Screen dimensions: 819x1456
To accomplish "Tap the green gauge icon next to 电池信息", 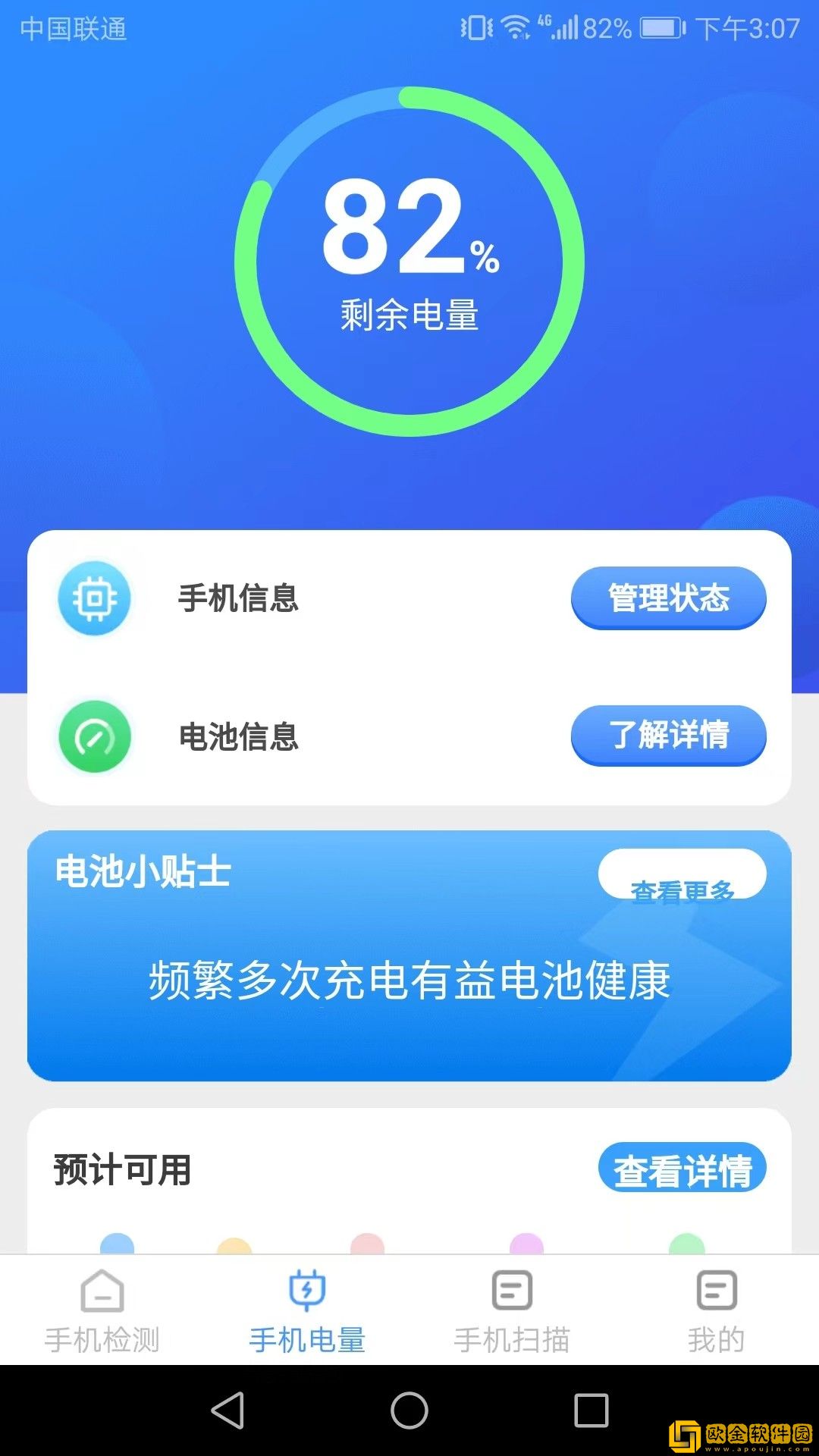I will 93,736.
